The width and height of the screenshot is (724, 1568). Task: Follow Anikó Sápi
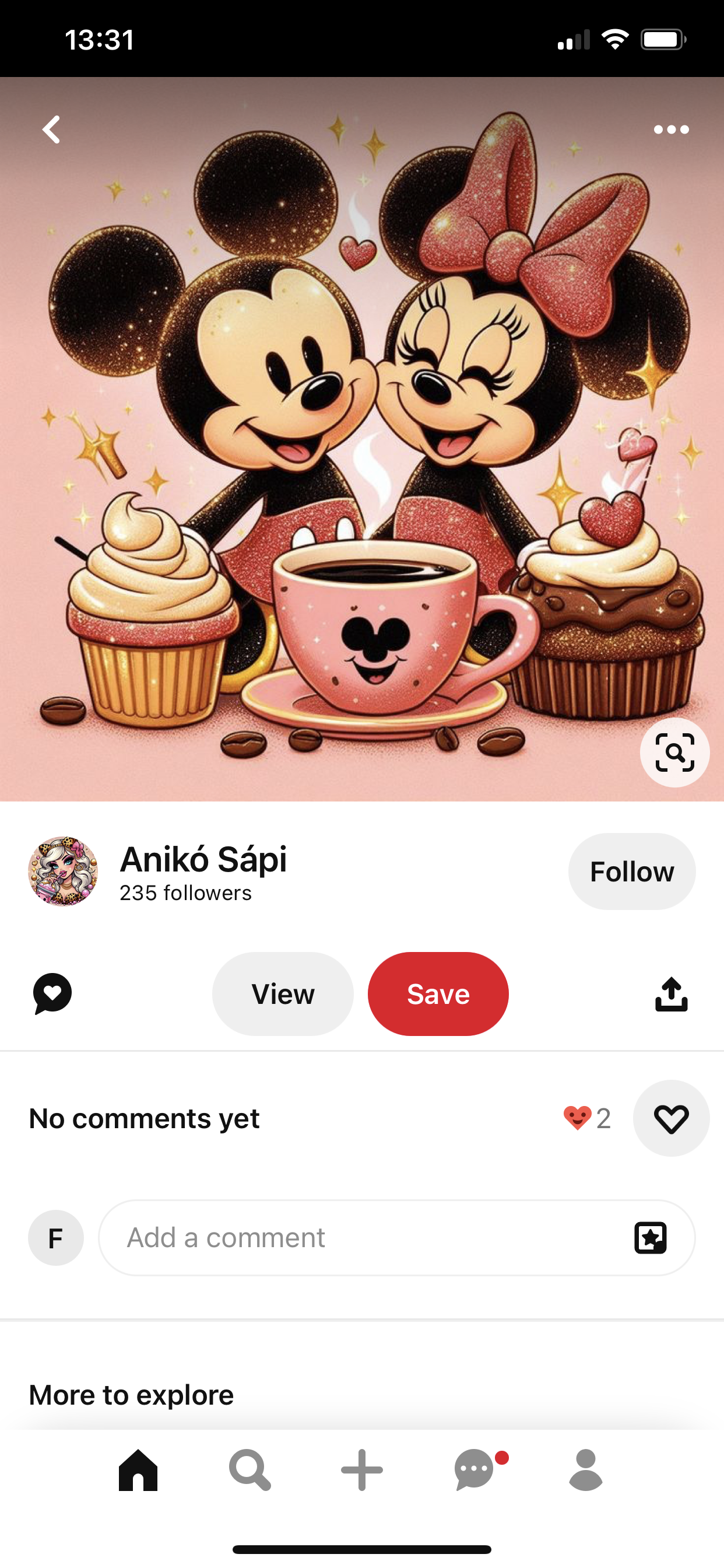(631, 871)
